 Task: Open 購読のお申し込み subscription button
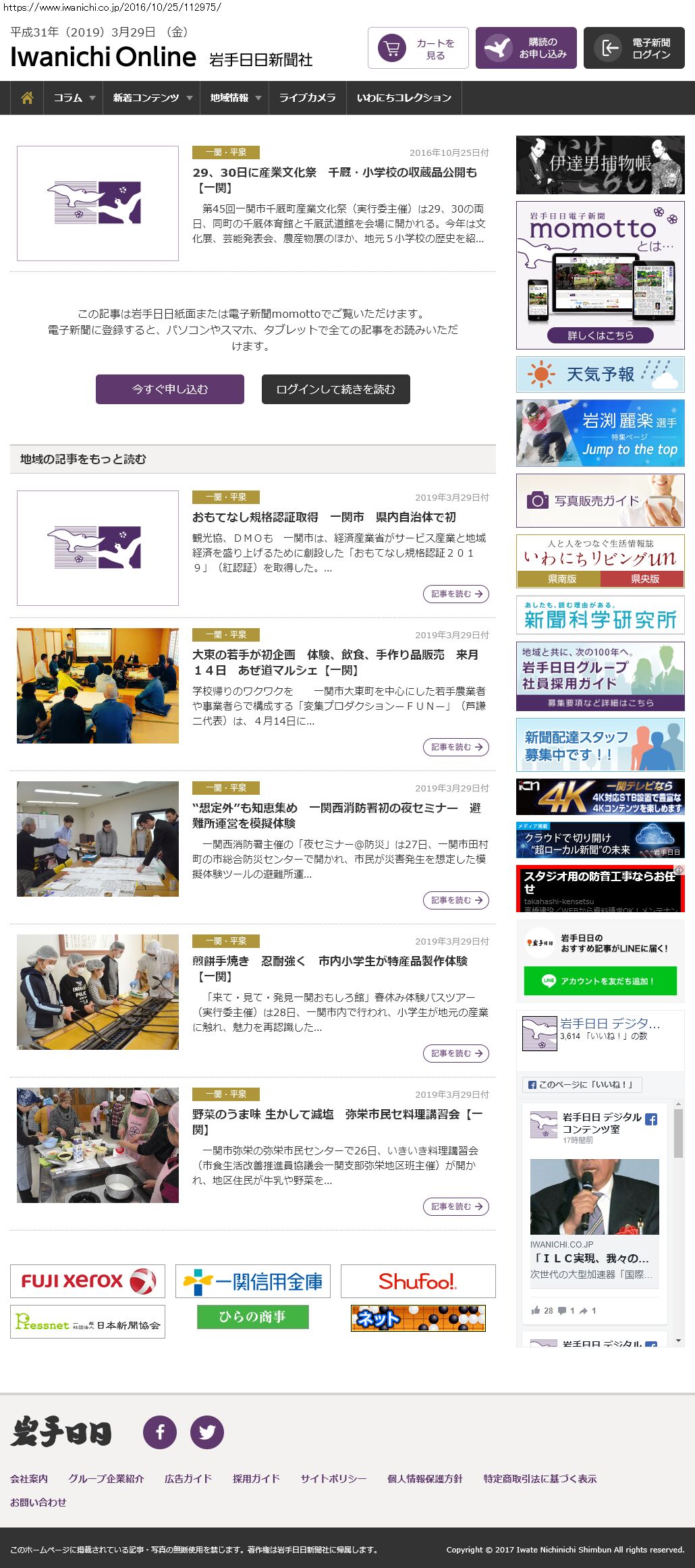(526, 48)
